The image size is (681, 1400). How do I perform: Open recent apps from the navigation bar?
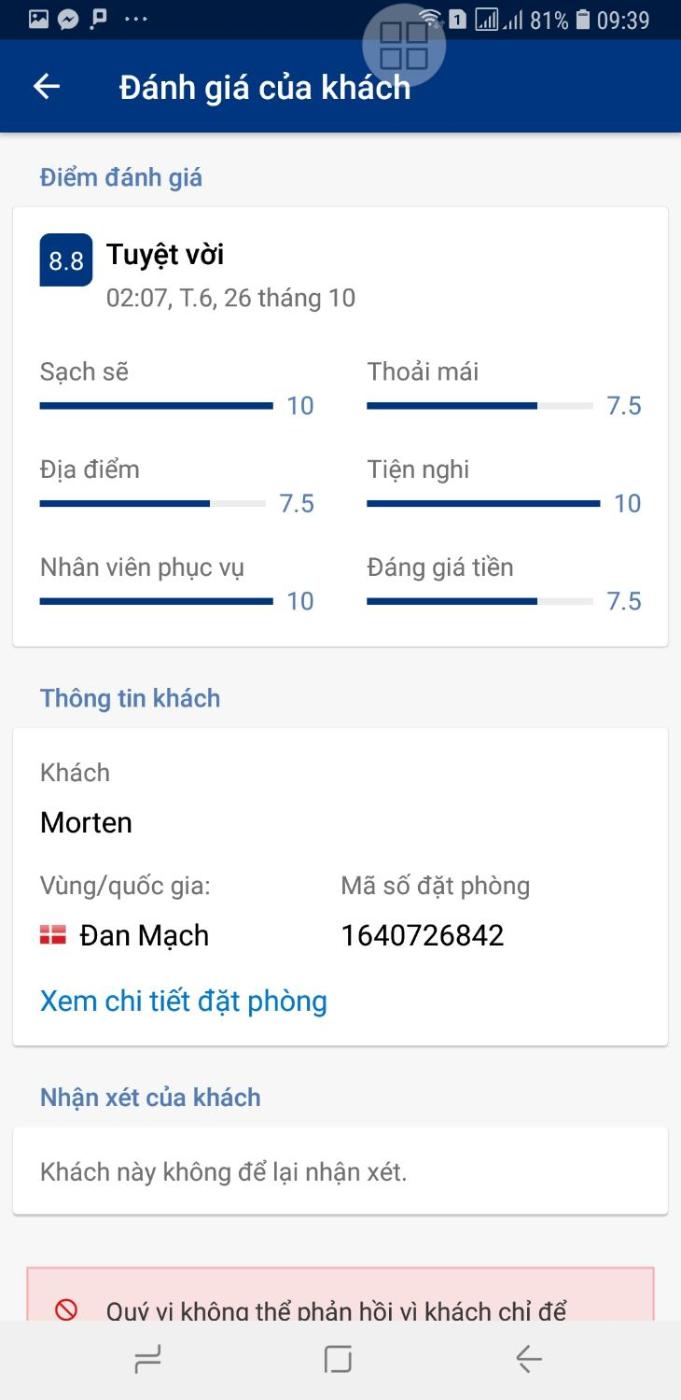coord(148,1359)
